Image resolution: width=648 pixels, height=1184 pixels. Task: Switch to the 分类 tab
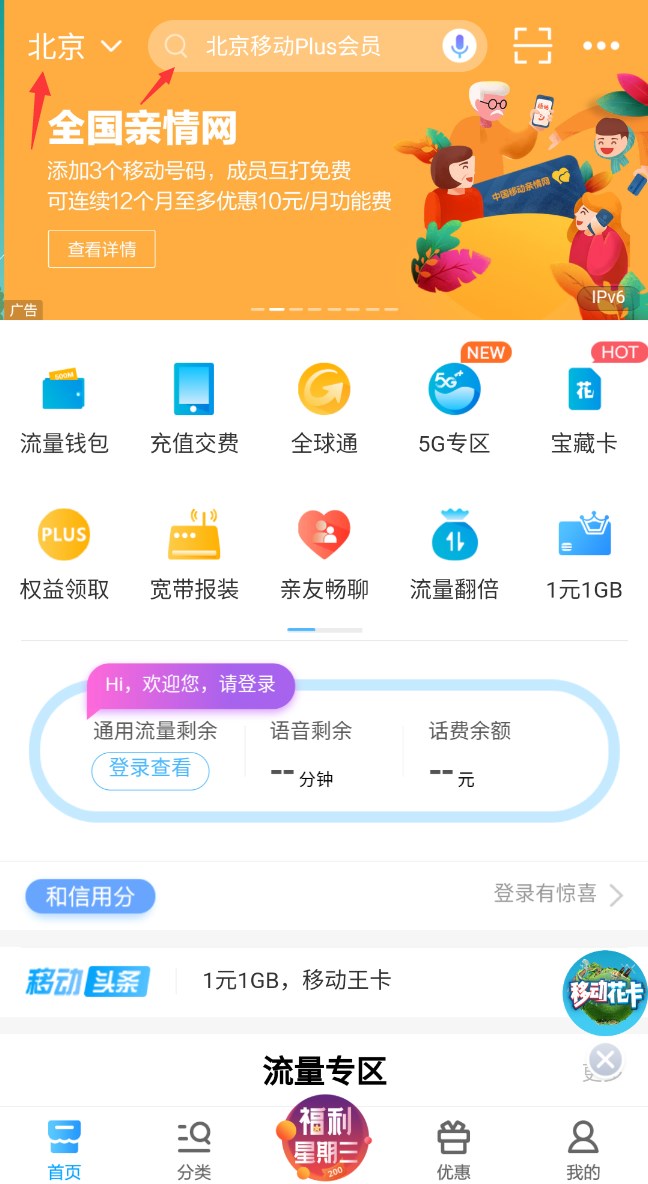tap(194, 1148)
